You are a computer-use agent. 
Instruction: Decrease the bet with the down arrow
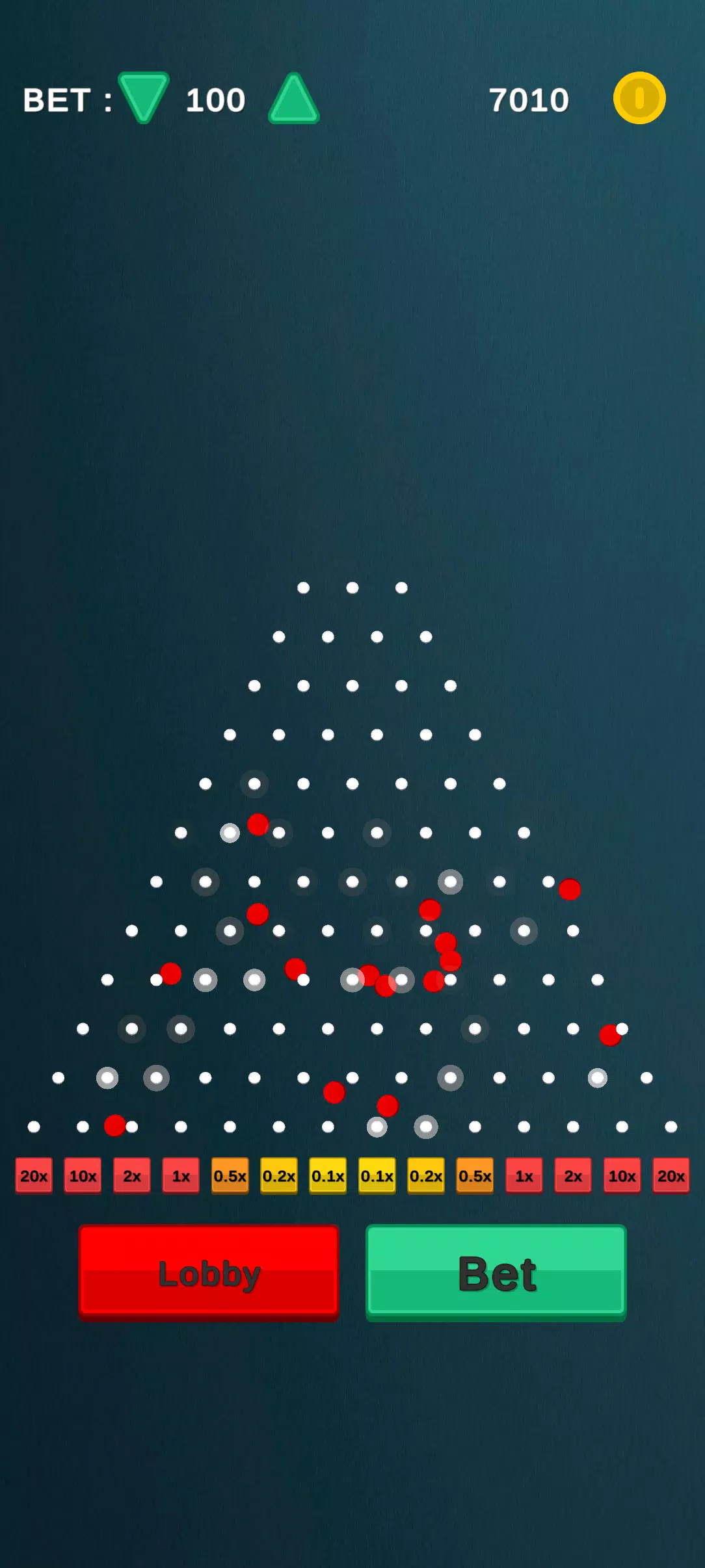pos(144,96)
